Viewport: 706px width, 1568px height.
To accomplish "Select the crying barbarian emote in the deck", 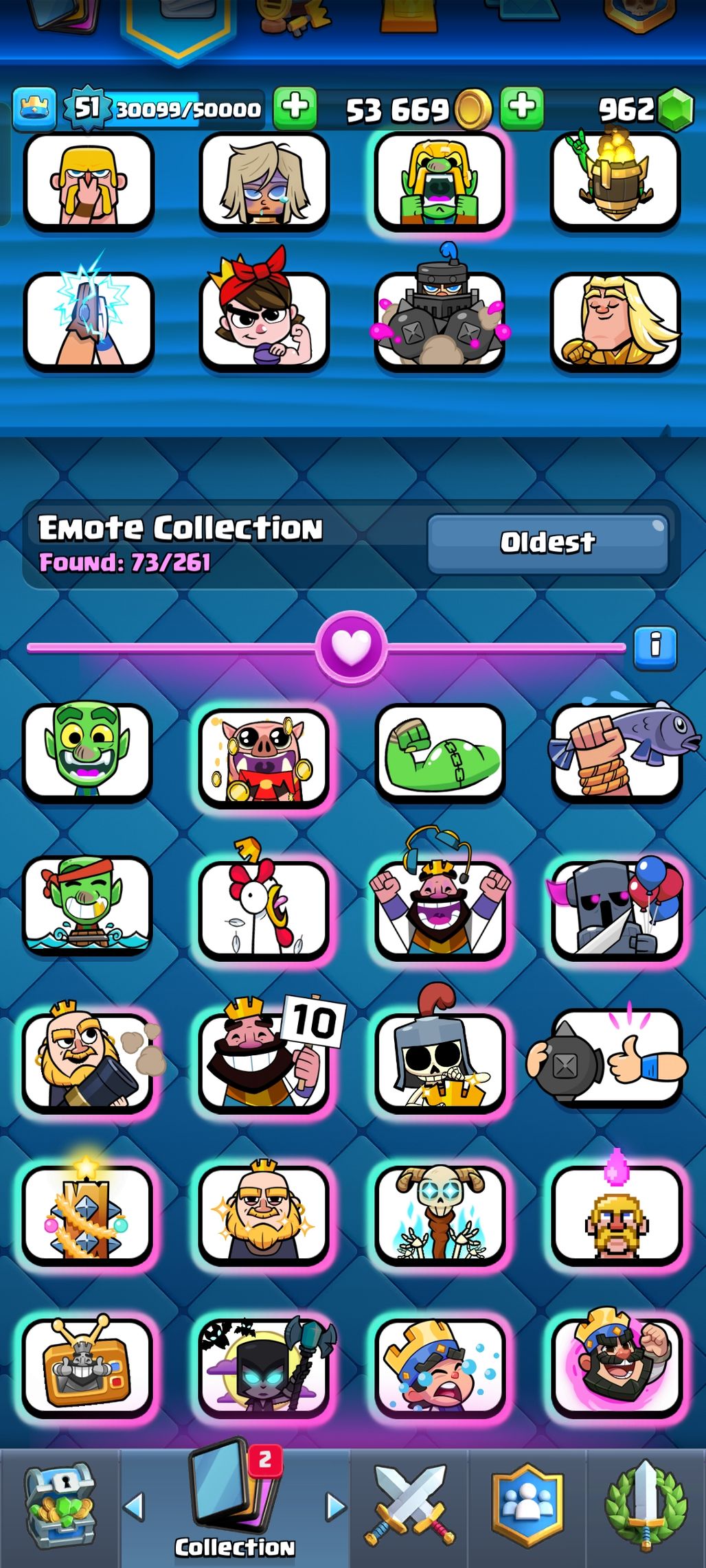I will (x=89, y=182).
